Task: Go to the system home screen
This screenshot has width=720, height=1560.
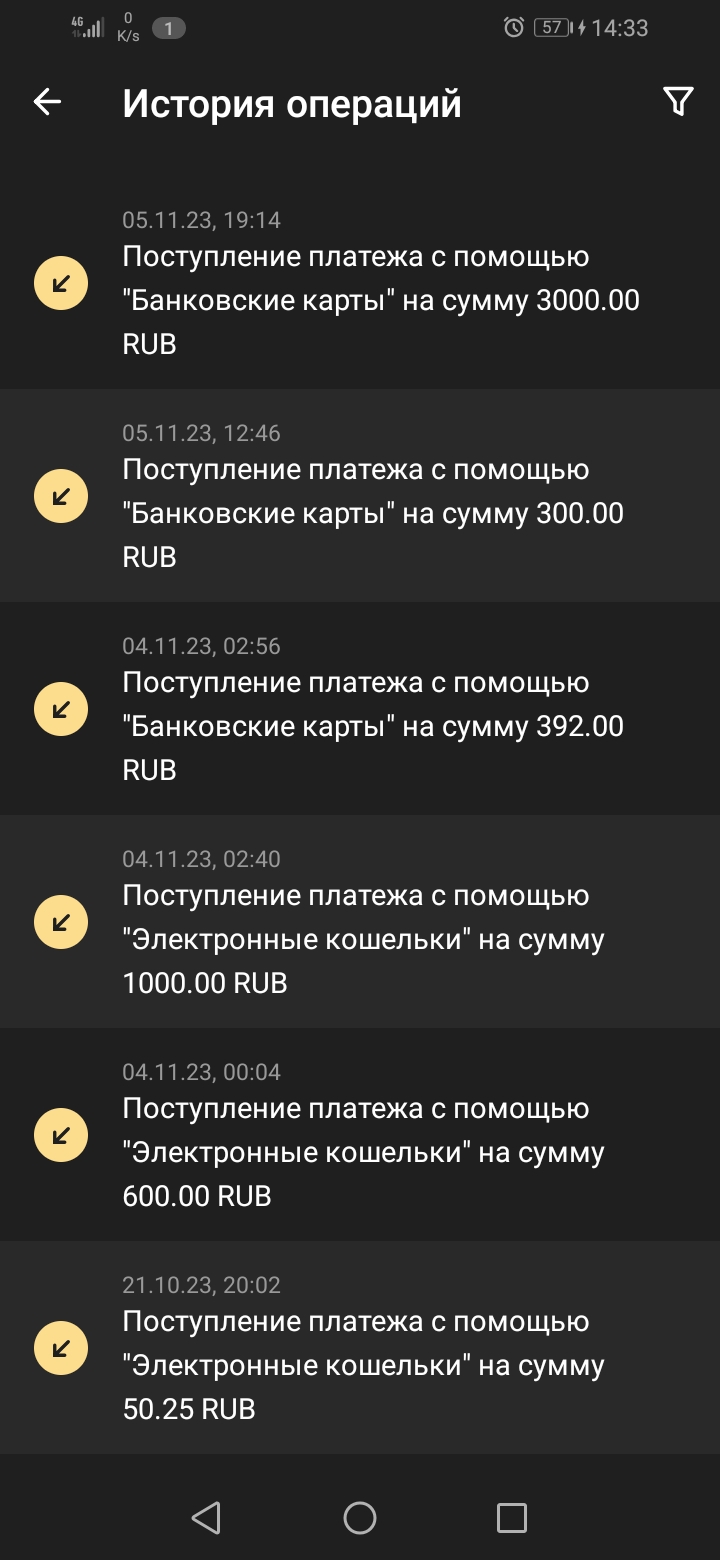Action: (360, 1518)
